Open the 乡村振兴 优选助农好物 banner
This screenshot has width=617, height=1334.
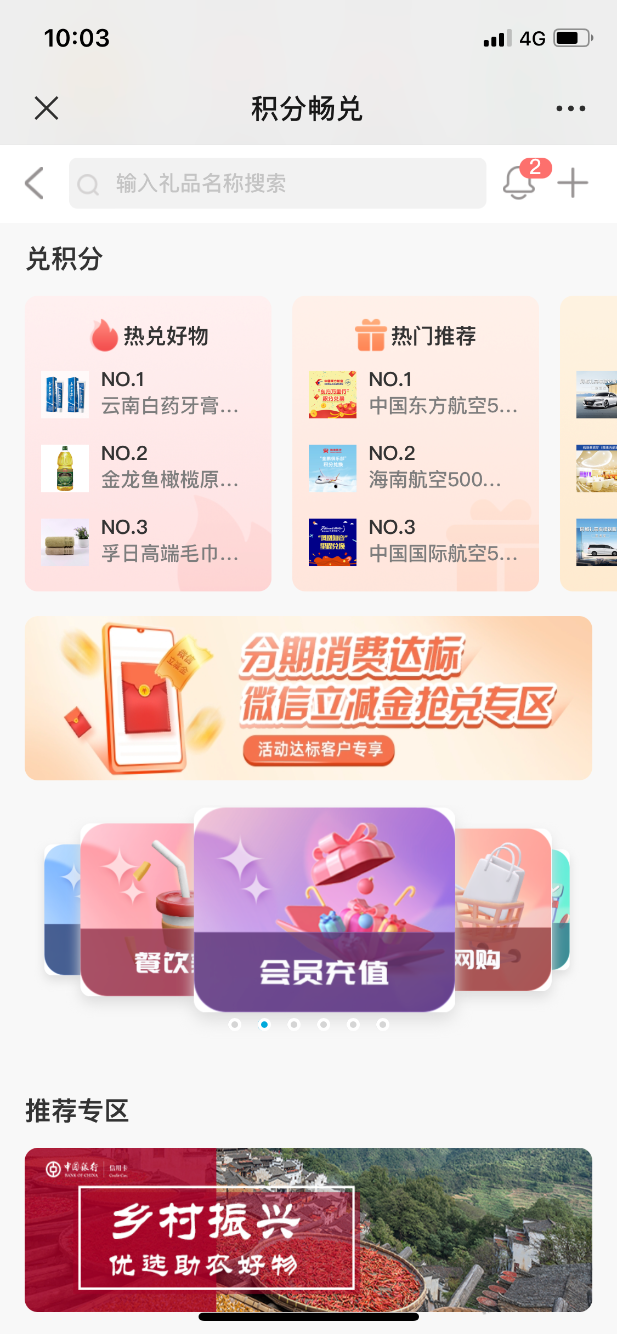(x=308, y=1229)
